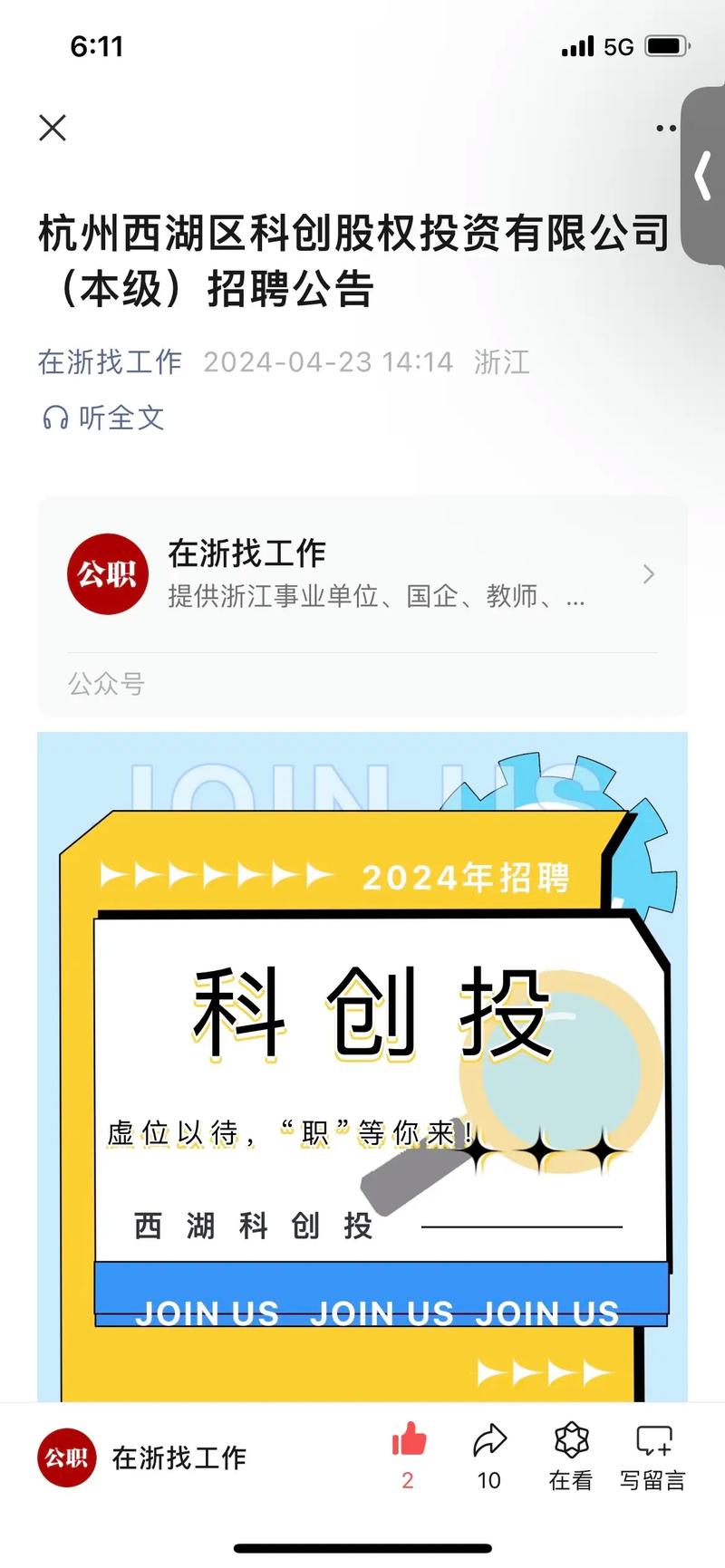Open 在浙找工作 account from bottom bar

142,1457
